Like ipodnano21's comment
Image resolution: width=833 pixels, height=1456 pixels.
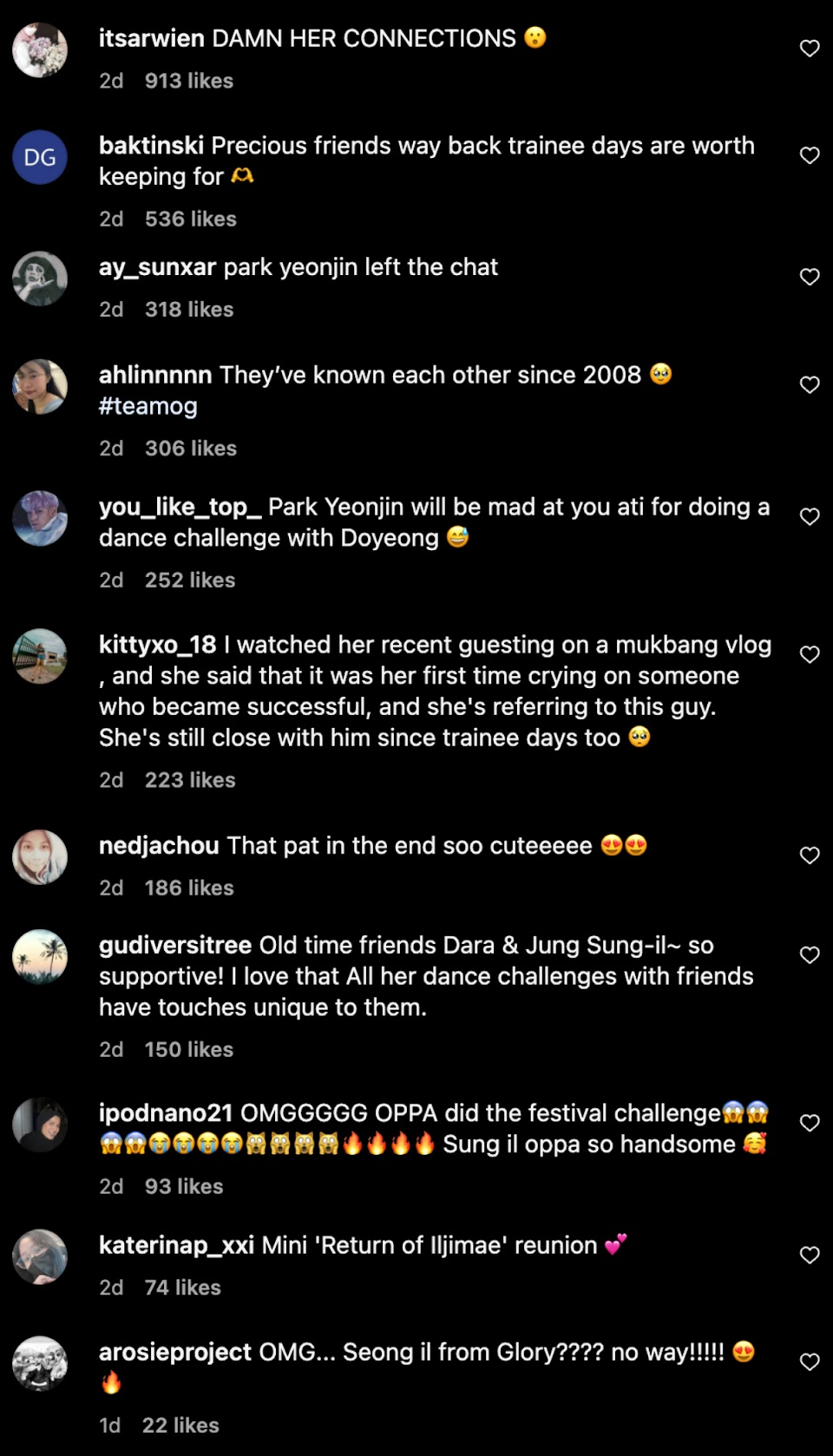pyautogui.click(x=809, y=1124)
